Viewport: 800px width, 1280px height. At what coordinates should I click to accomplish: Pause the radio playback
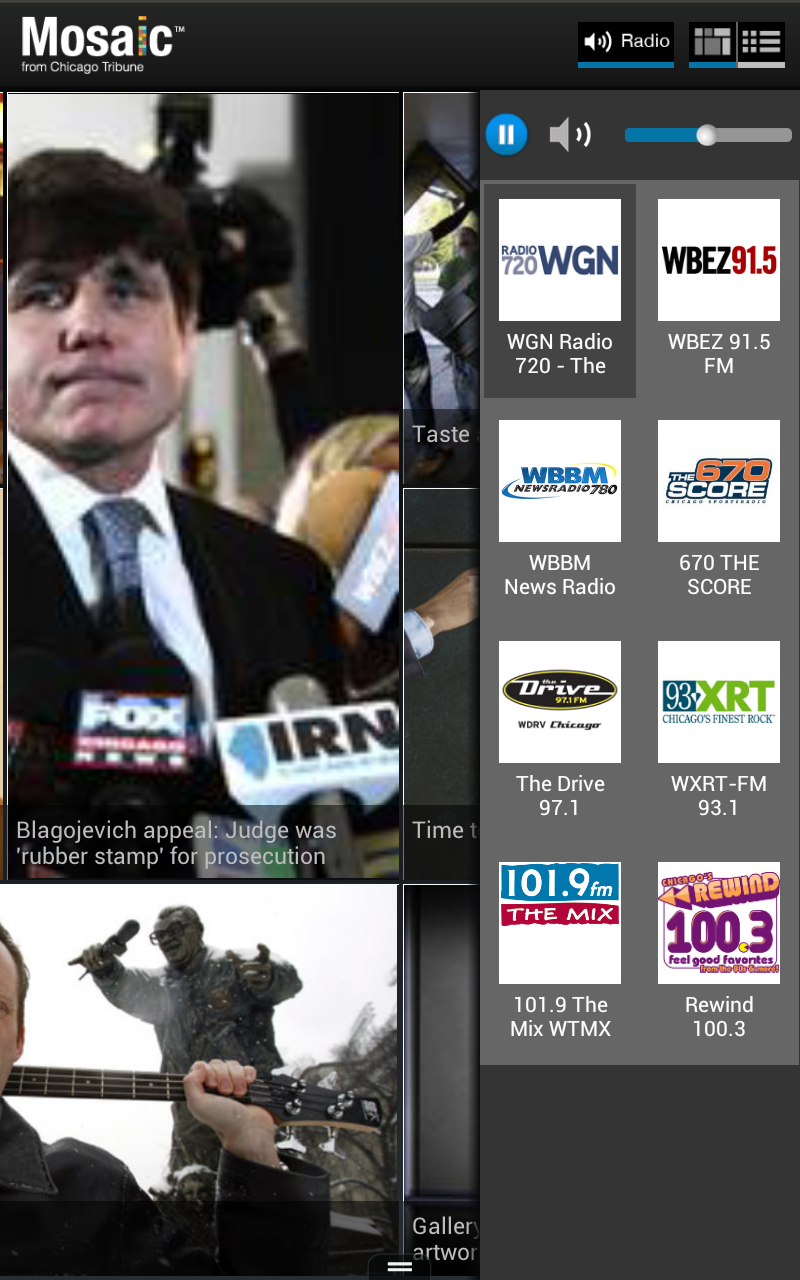507,134
